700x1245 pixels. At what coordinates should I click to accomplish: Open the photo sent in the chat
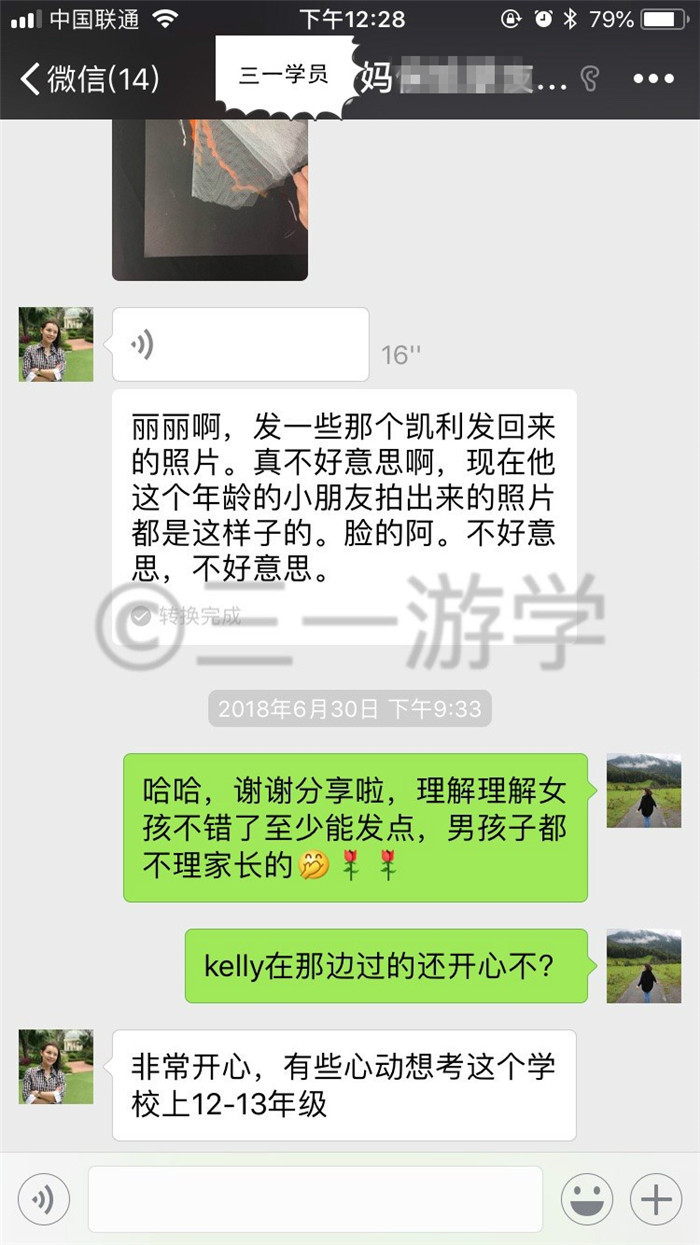coord(210,200)
